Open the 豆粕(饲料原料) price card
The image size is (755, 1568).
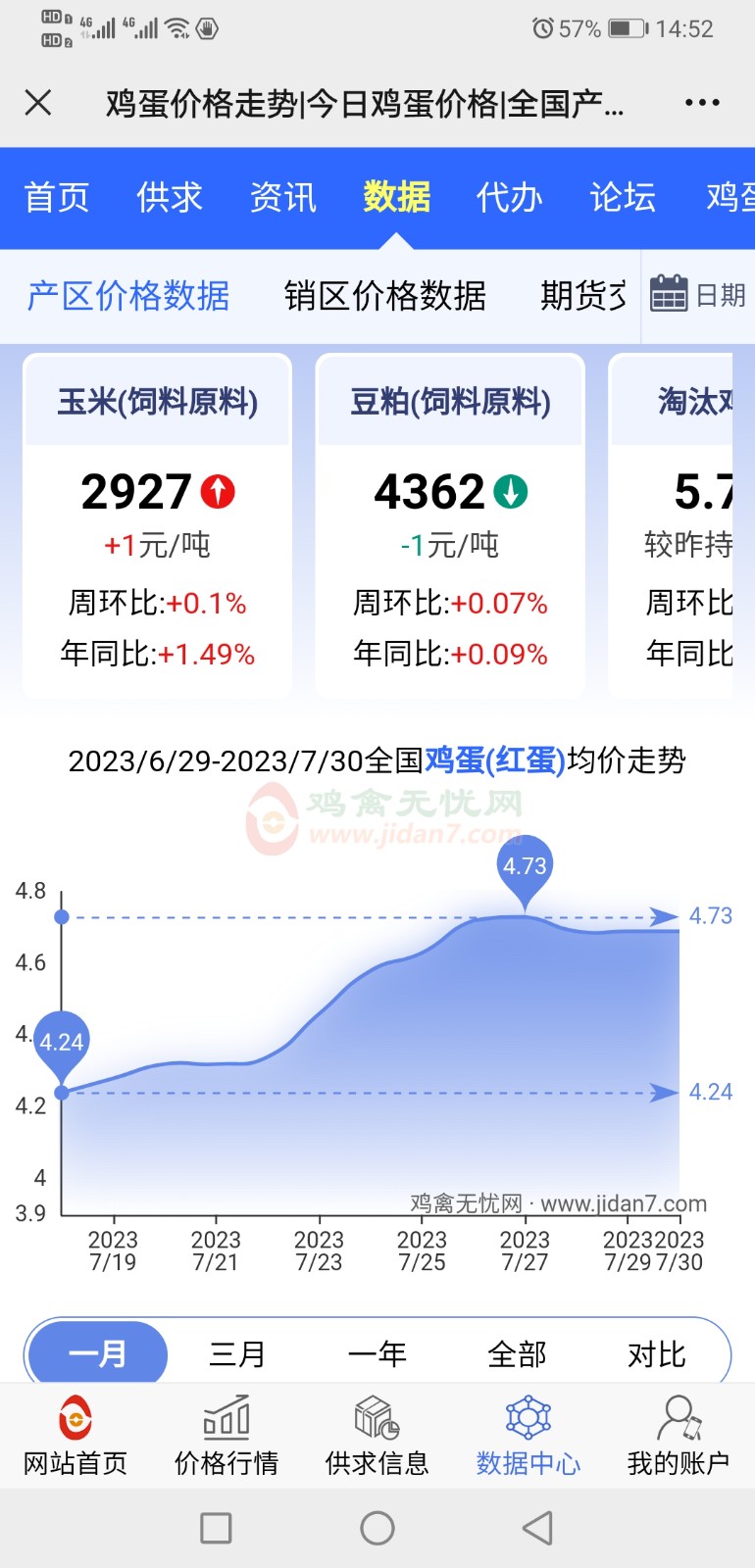point(450,526)
